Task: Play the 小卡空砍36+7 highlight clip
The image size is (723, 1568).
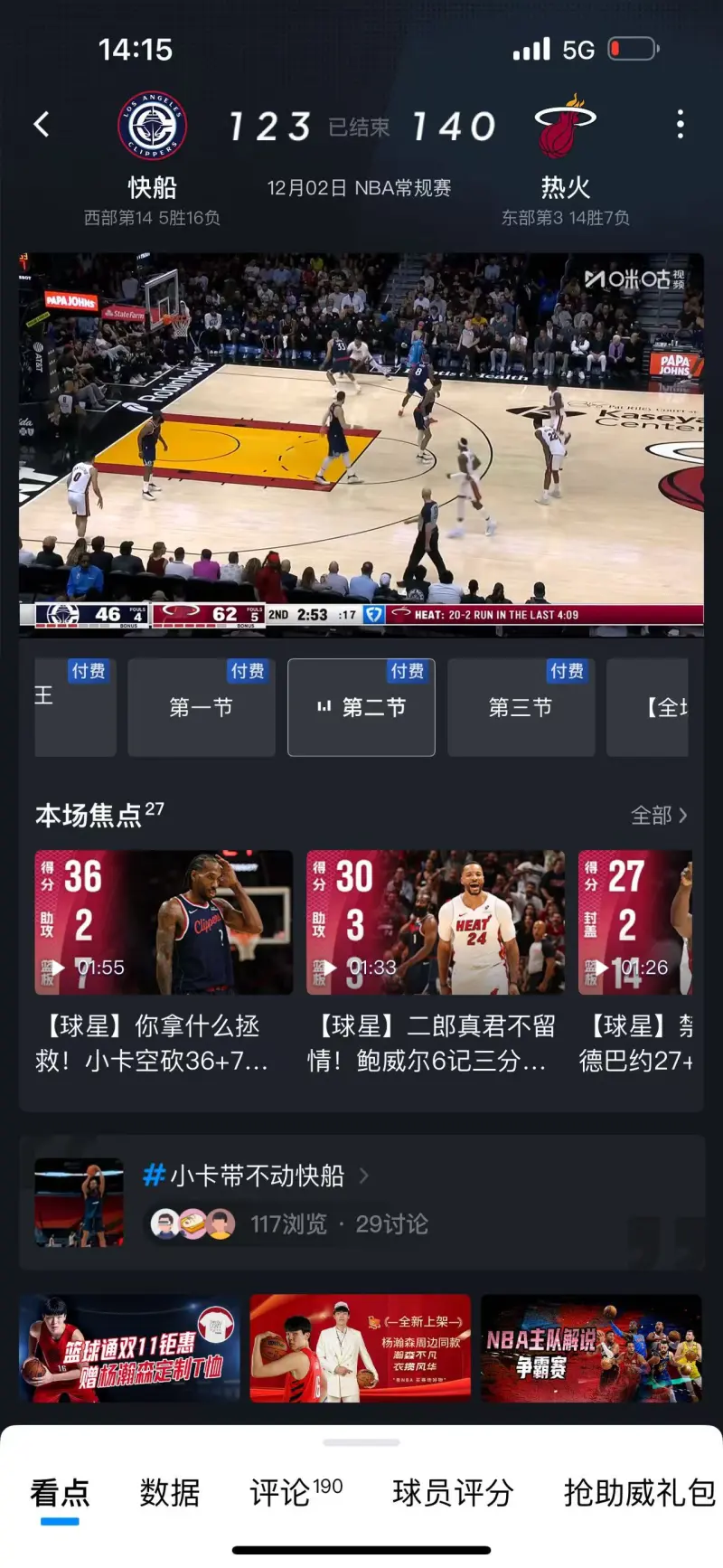Action: click(164, 922)
